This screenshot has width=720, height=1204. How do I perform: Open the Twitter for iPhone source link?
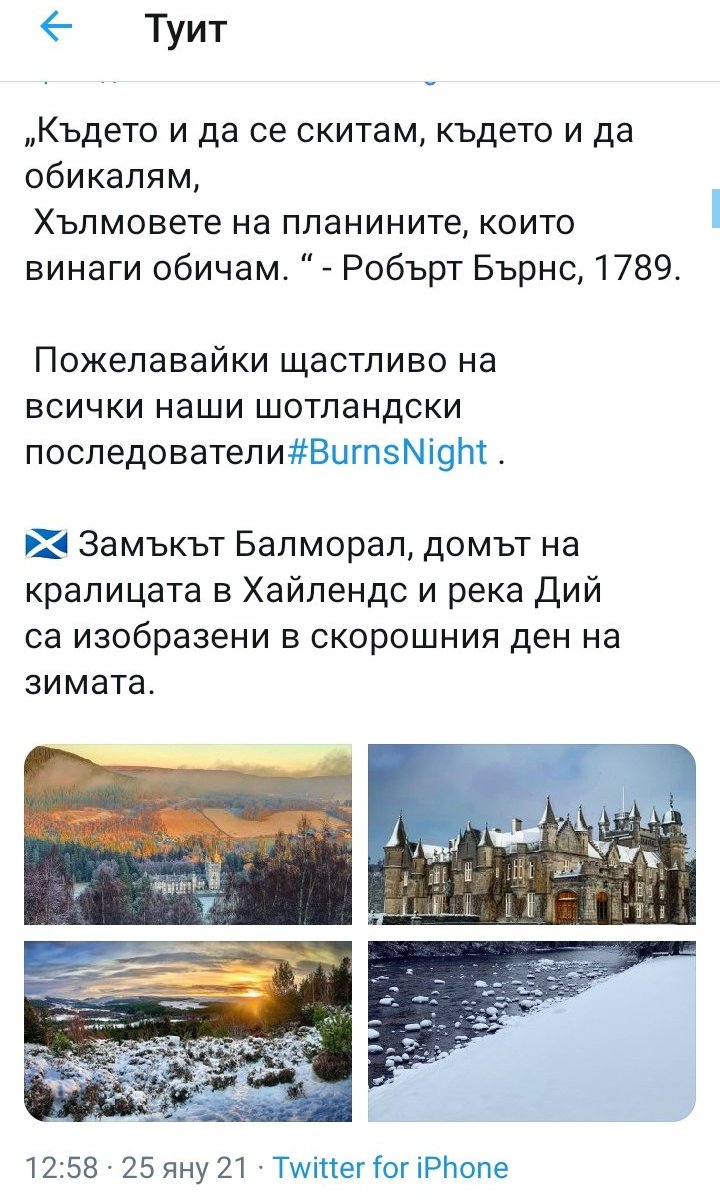(x=390, y=1167)
